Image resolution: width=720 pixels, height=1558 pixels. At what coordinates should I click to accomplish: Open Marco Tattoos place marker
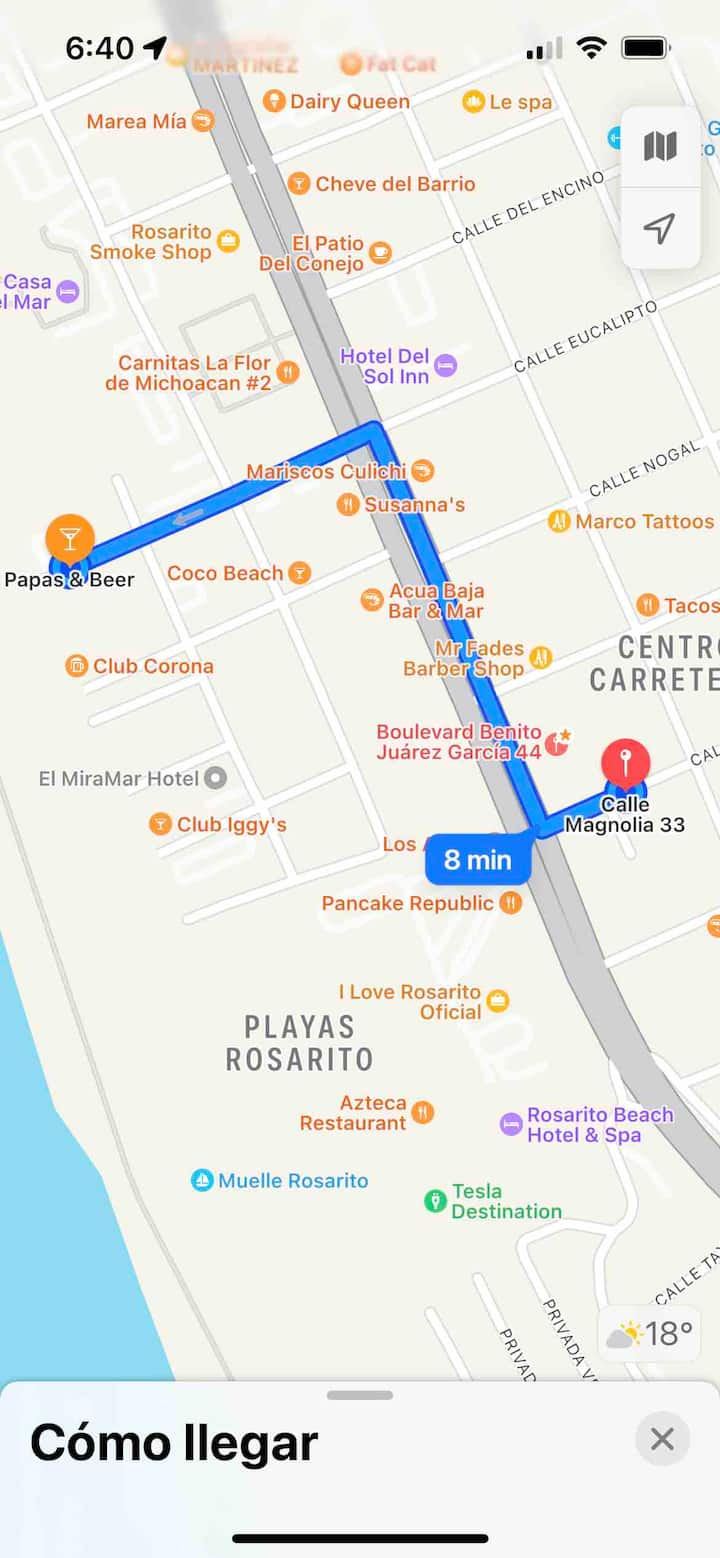(559, 521)
